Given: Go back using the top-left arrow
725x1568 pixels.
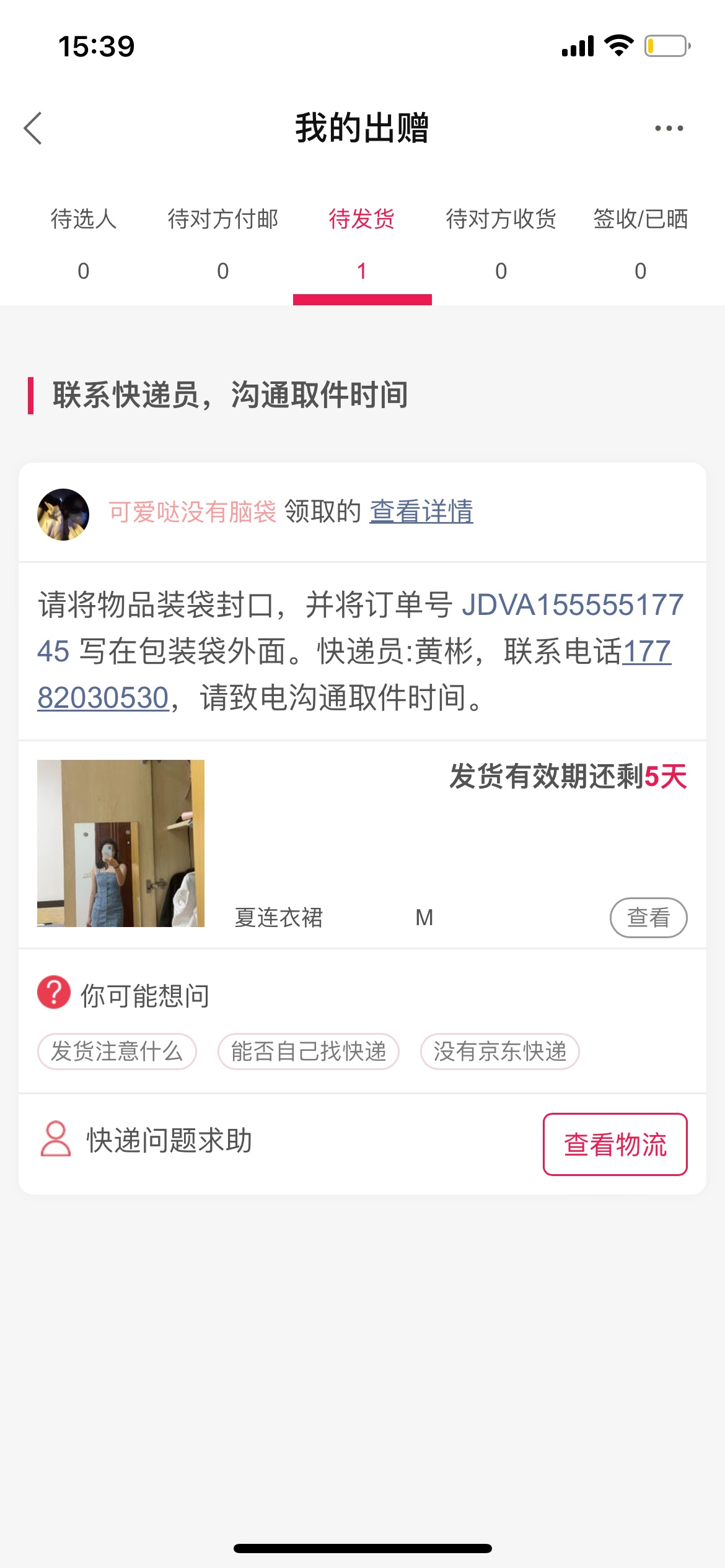Looking at the screenshot, I should point(33,128).
